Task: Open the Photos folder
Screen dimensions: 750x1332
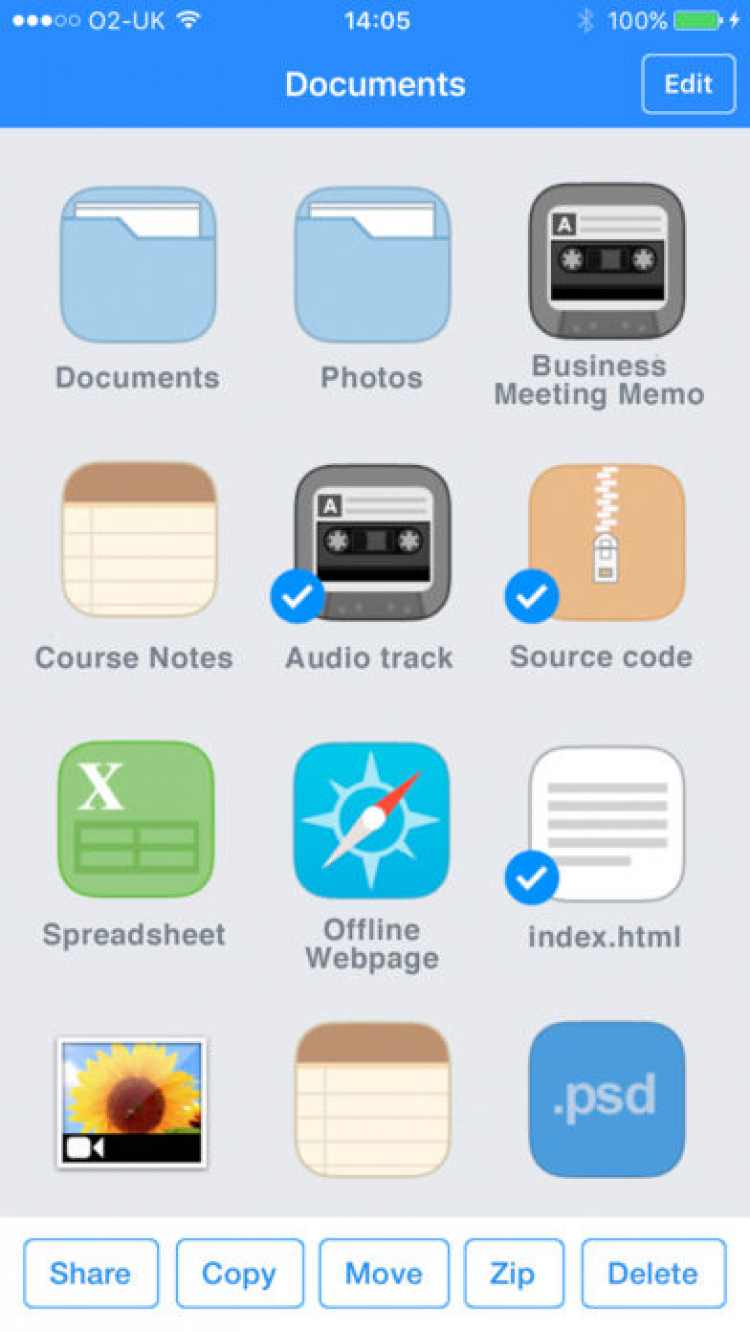Action: [372, 266]
